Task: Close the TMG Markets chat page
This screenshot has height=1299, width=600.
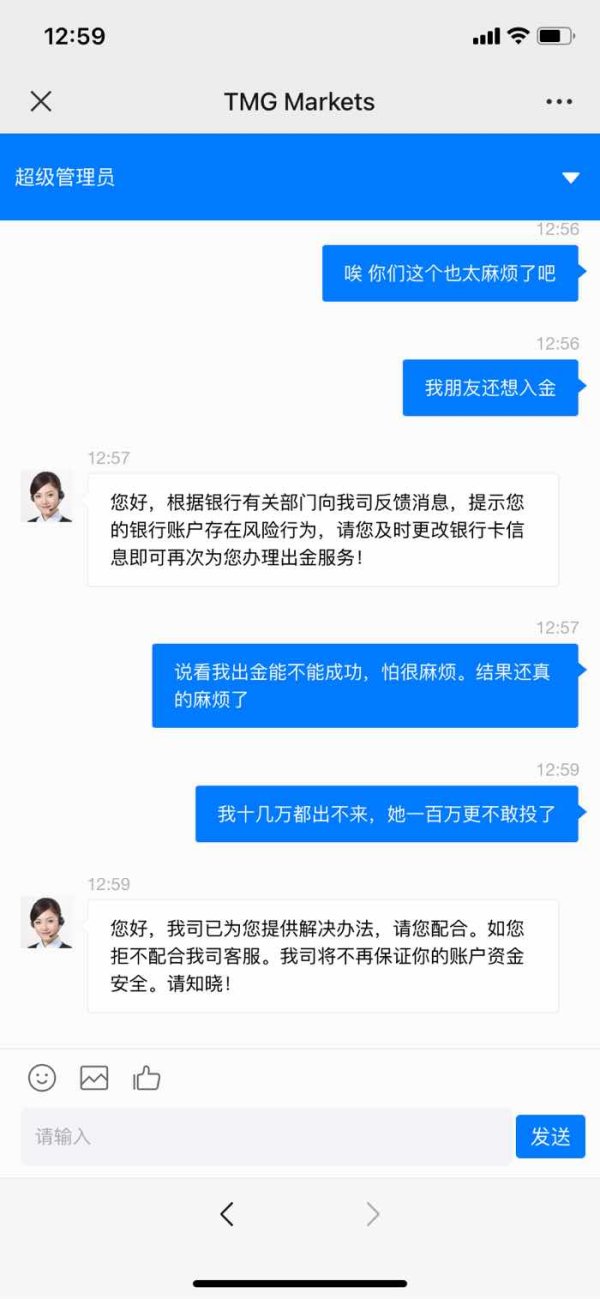Action: (41, 101)
